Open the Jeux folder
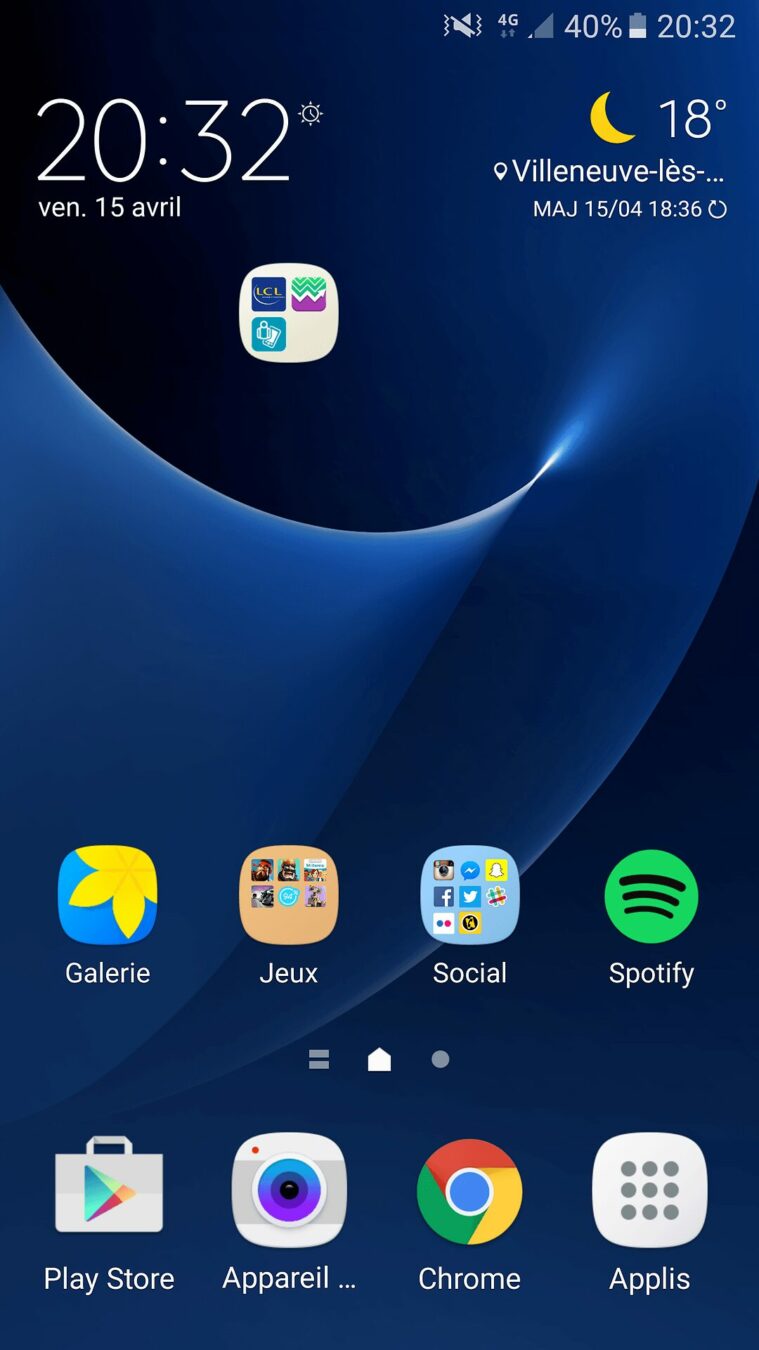Screen dimensions: 759x1350 click(x=289, y=895)
